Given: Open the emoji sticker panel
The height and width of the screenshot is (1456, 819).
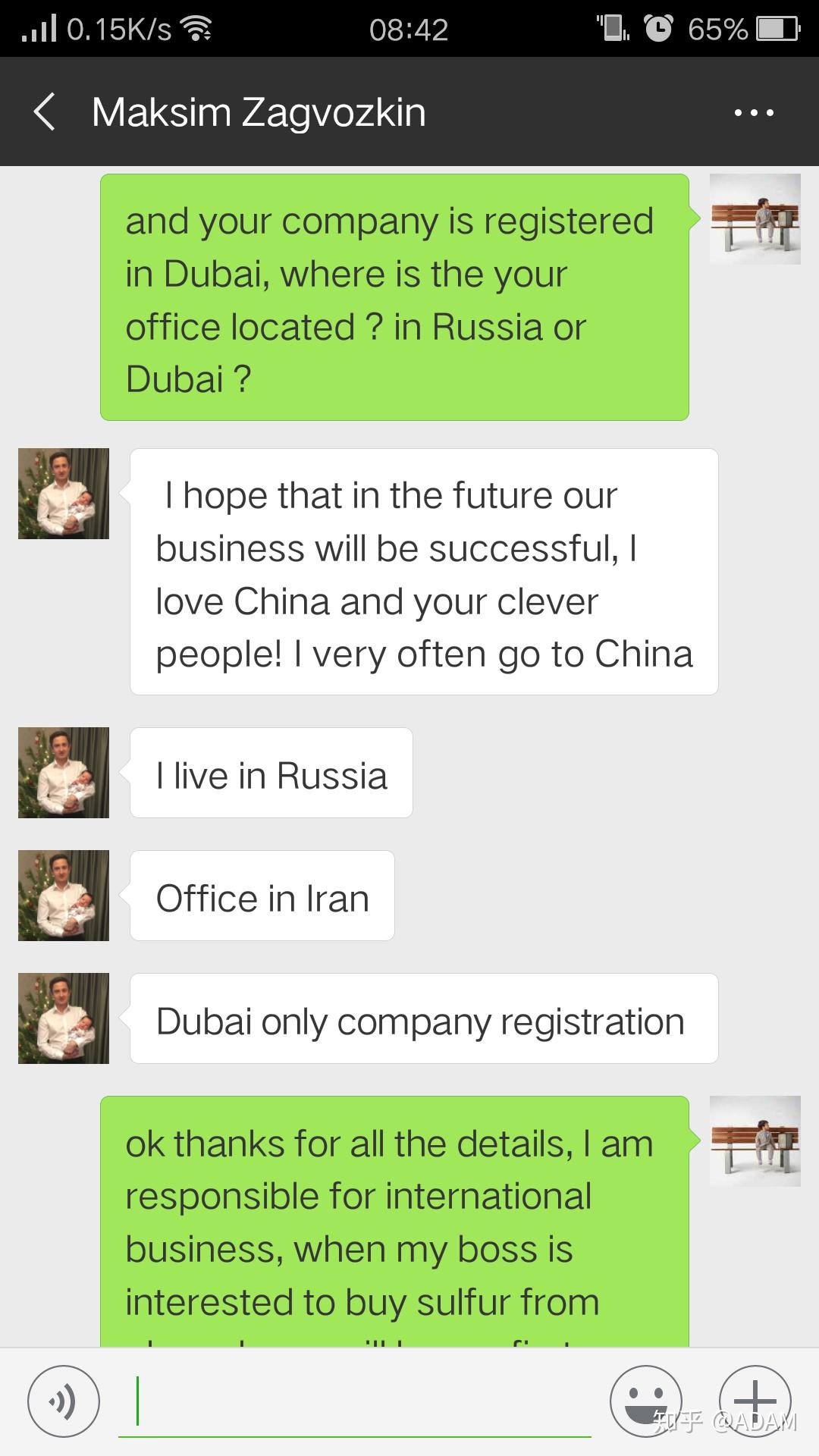Looking at the screenshot, I should [x=645, y=1401].
